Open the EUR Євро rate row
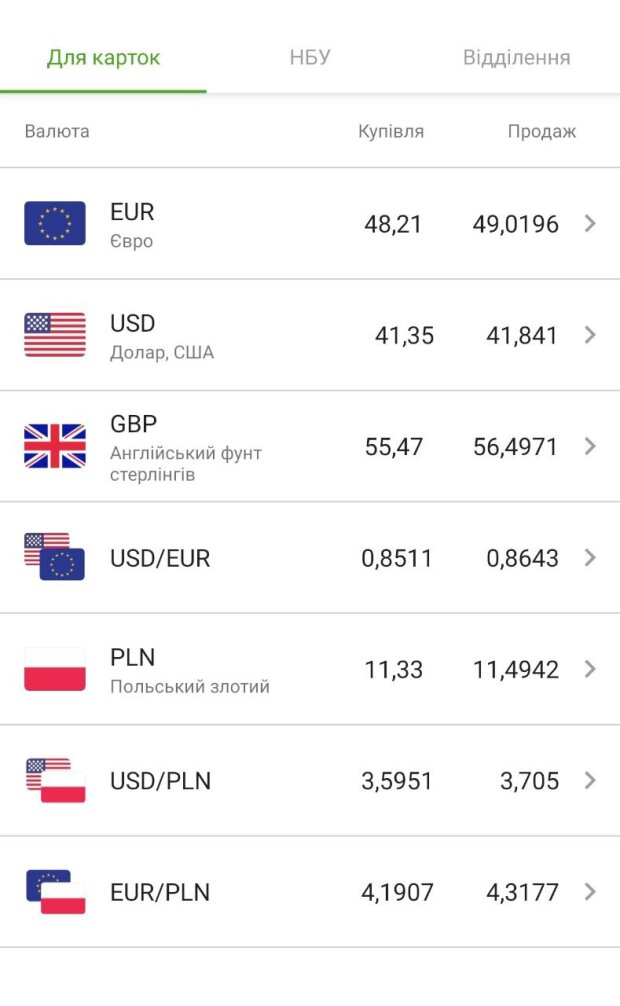The height and width of the screenshot is (1006, 620). 310,224
